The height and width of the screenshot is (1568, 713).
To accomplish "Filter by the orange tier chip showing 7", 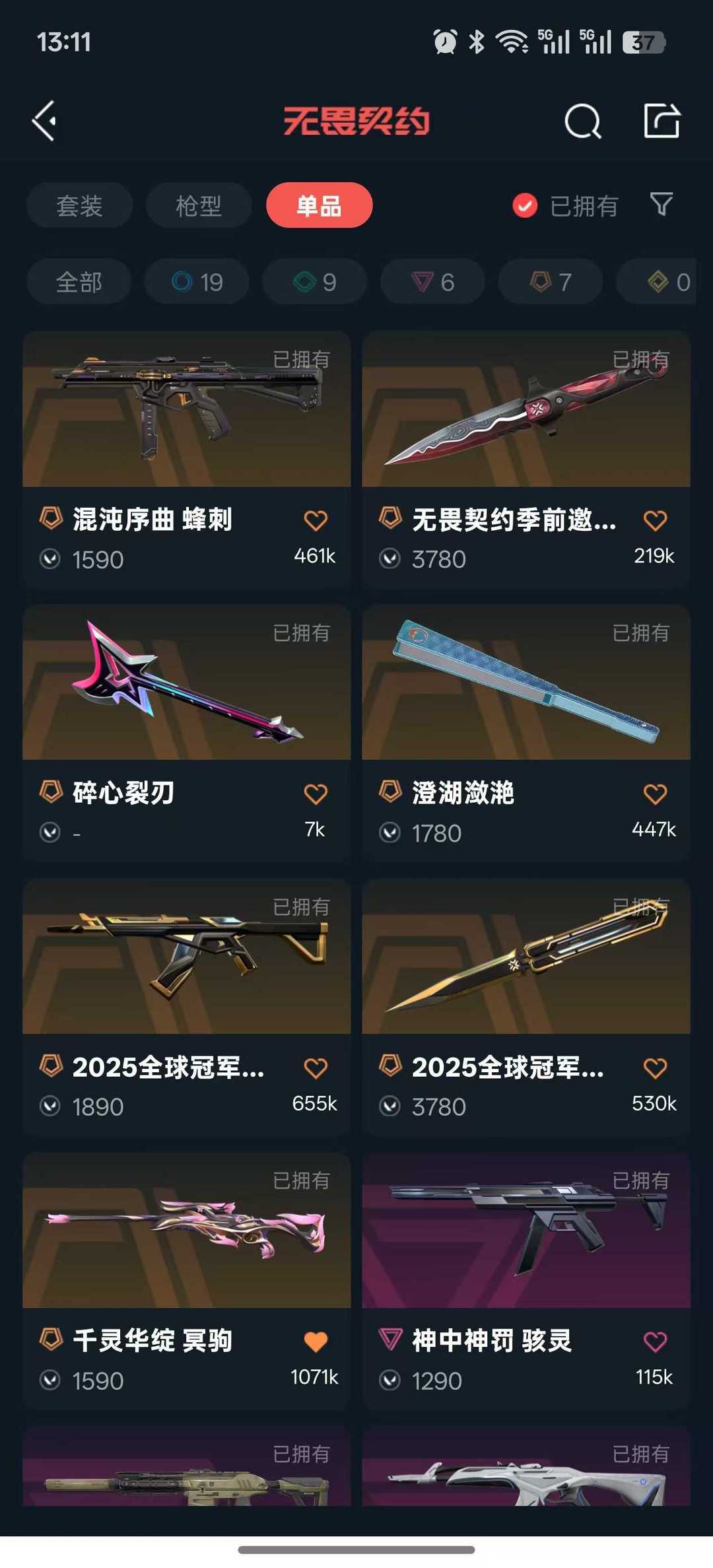I will click(550, 282).
